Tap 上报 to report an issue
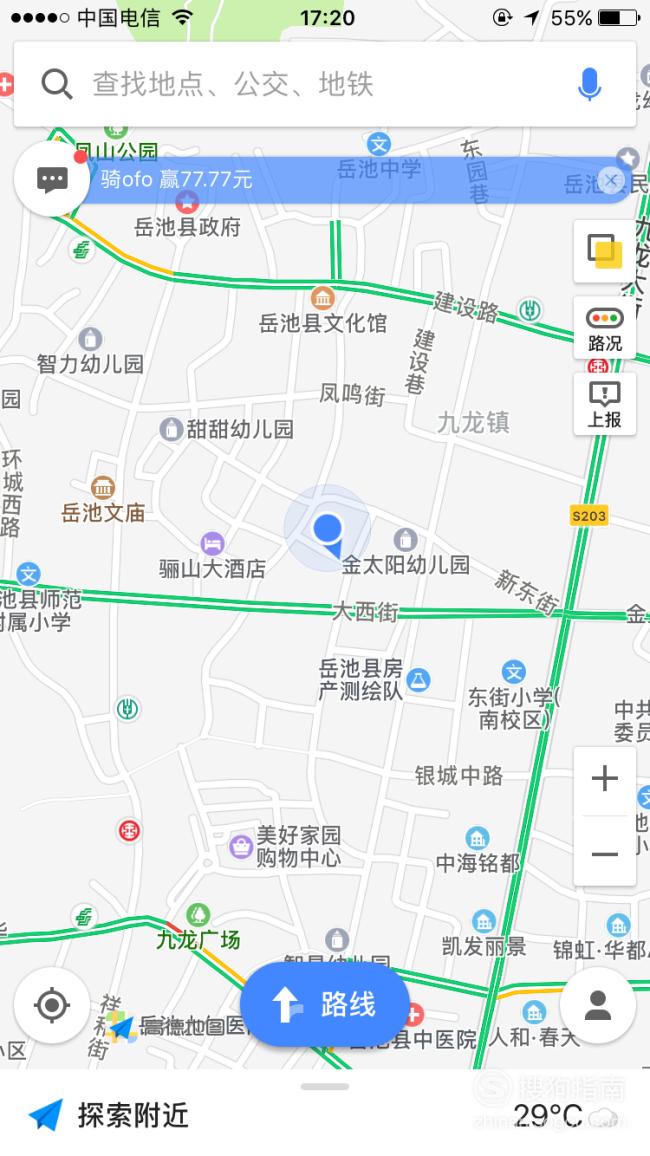Screen dimensions: 650x1156 point(604,404)
